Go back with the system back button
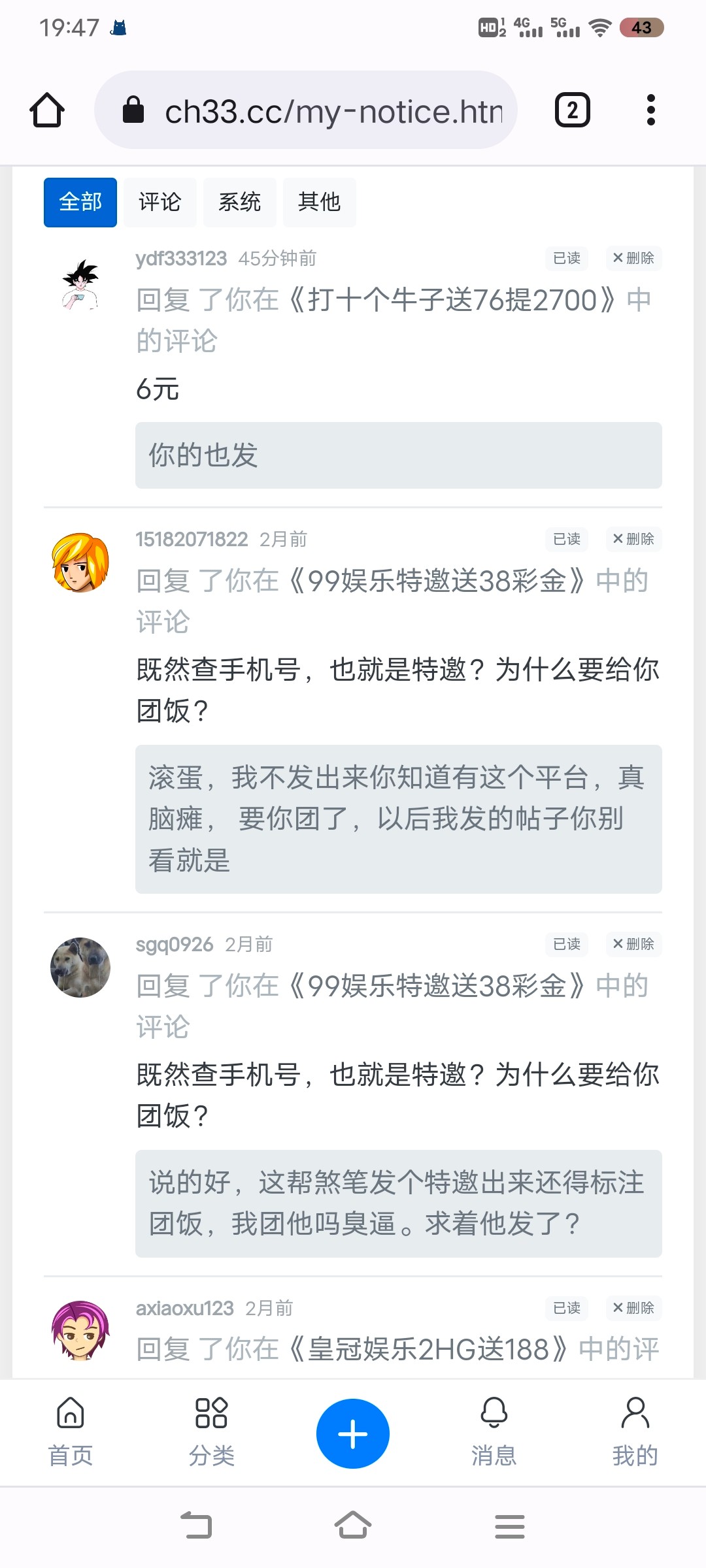706x1568 pixels. (196, 1526)
